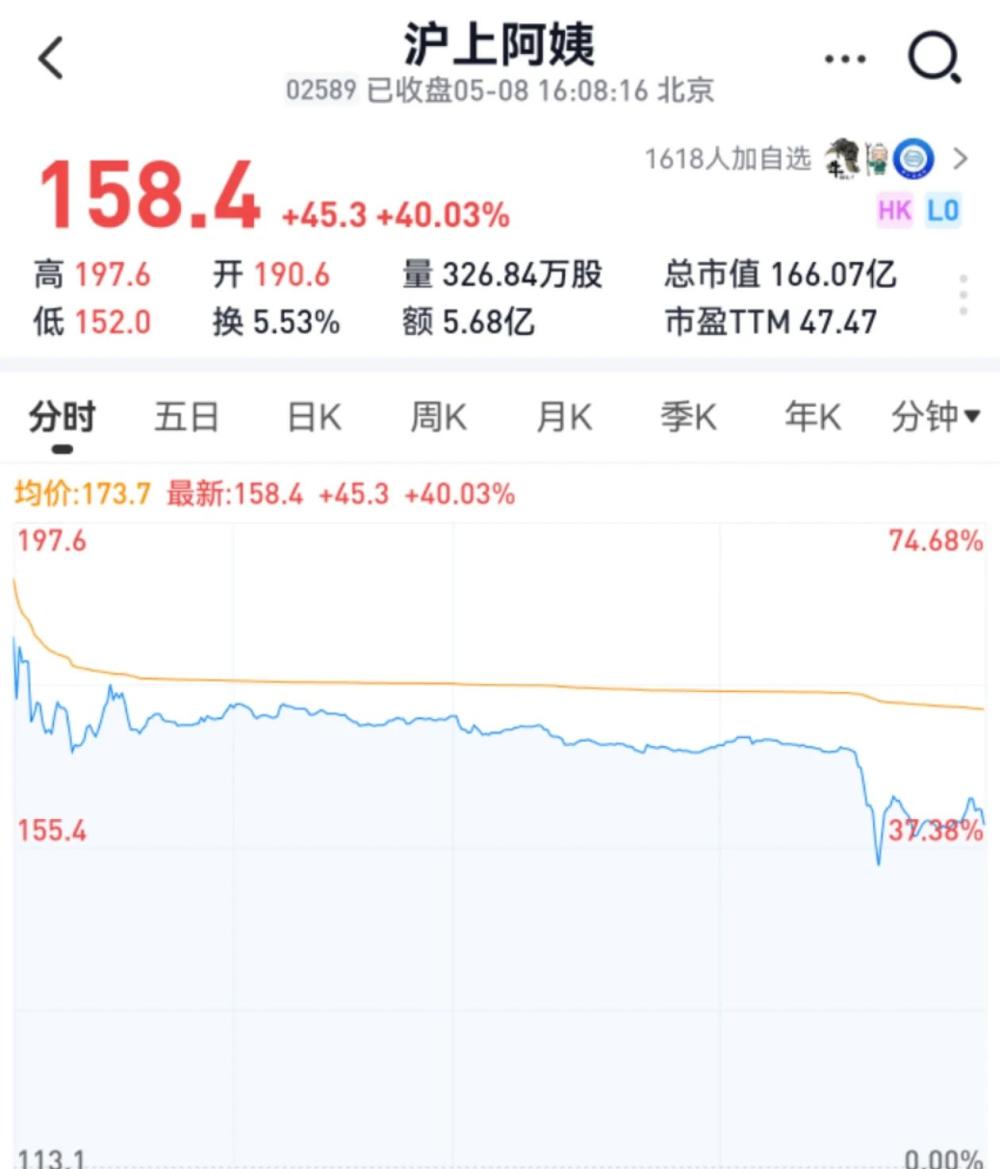
Task: Select the 分时 chart tab
Action: point(62,417)
